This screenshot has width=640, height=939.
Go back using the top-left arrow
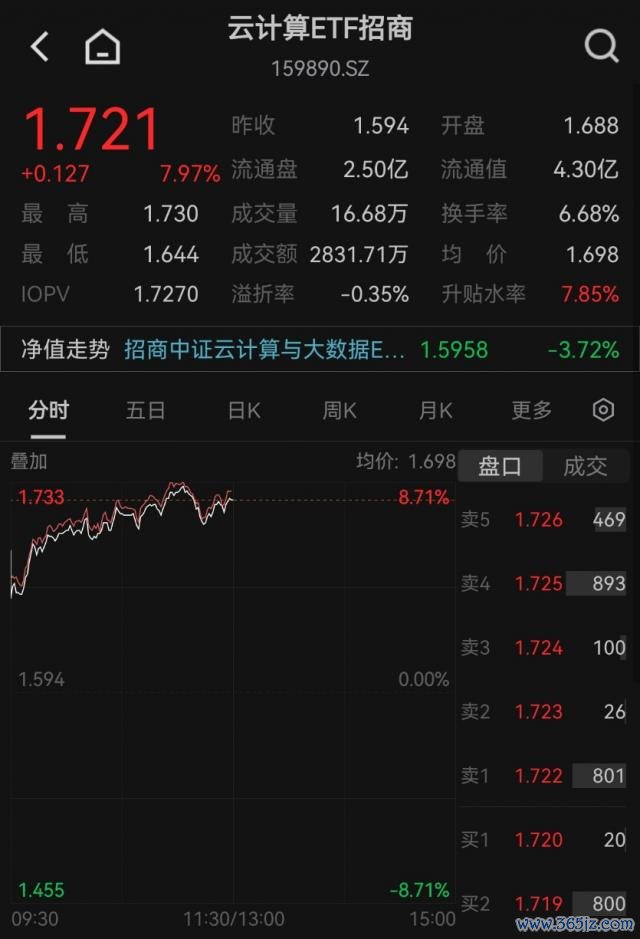tap(40, 47)
